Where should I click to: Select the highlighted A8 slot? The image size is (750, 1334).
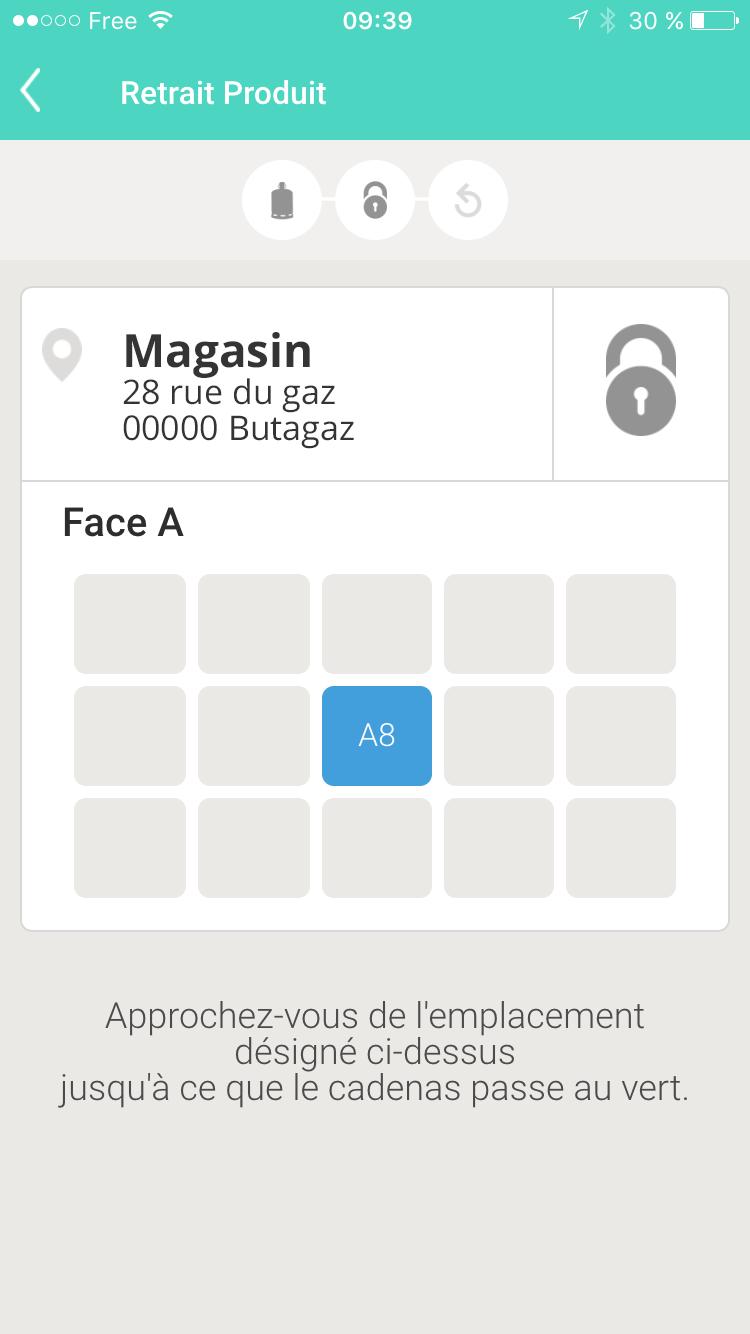pyautogui.click(x=377, y=735)
